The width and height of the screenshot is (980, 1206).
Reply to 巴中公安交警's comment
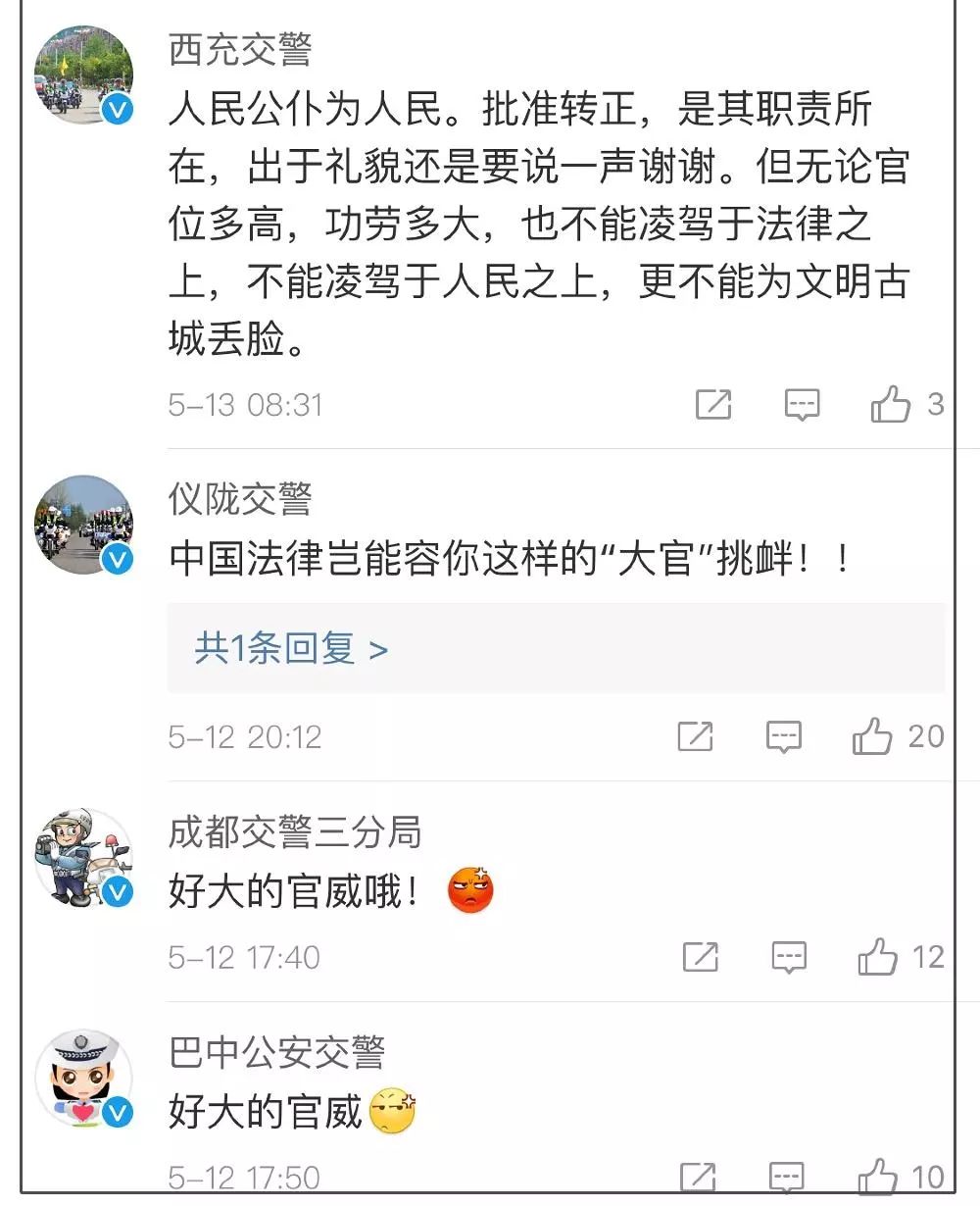(787, 1177)
